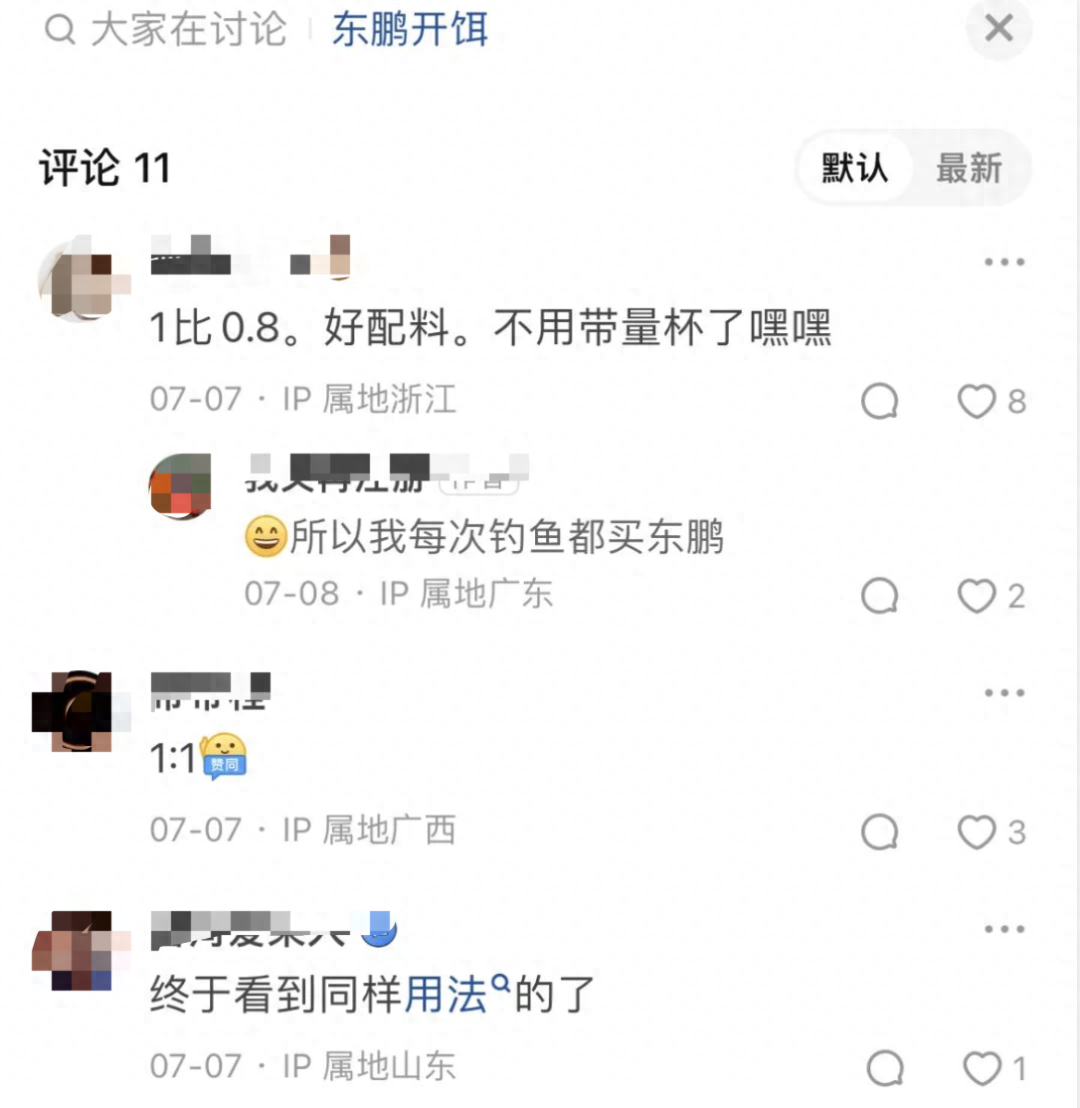Reply to the '1:1' comment
The width and height of the screenshot is (1080, 1108).
[879, 832]
